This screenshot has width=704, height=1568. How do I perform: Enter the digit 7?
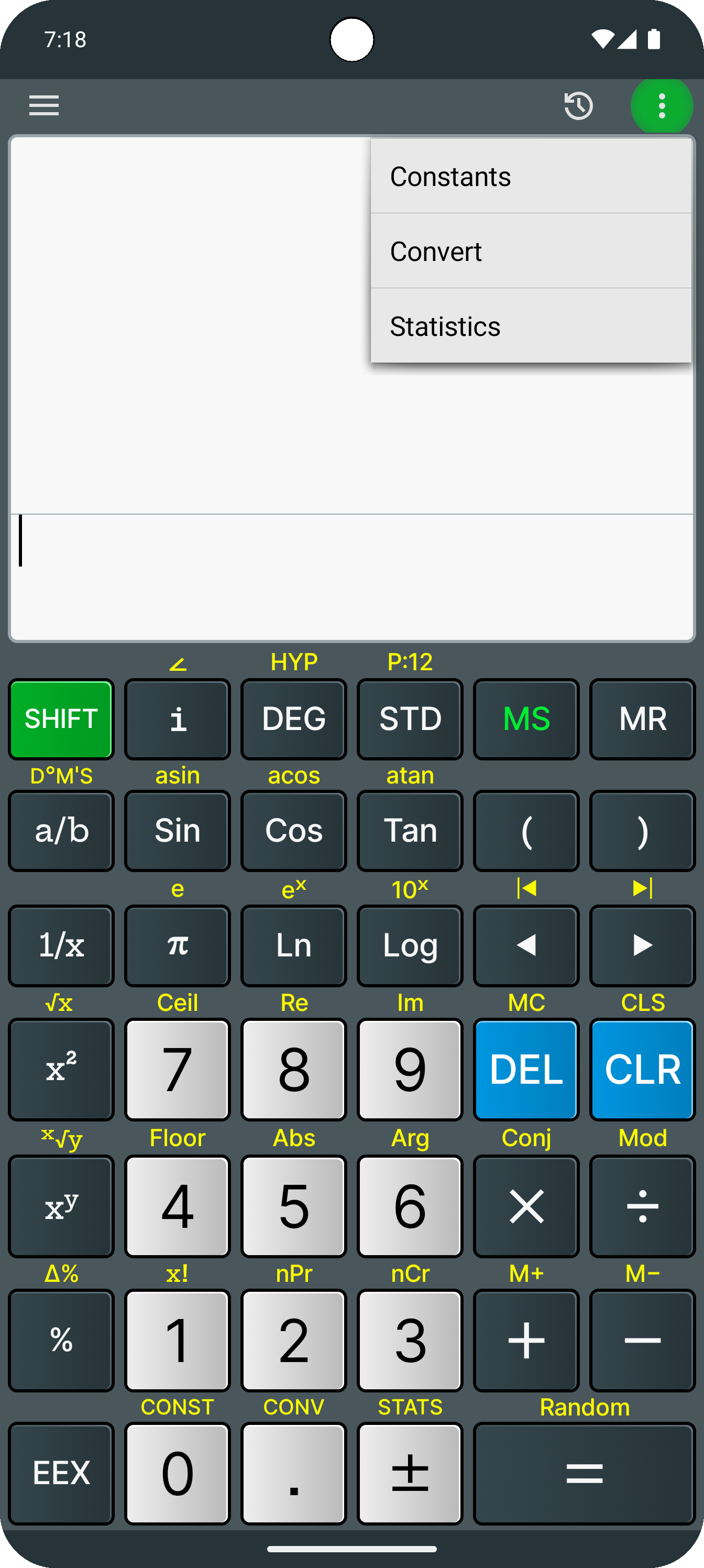[178, 1070]
